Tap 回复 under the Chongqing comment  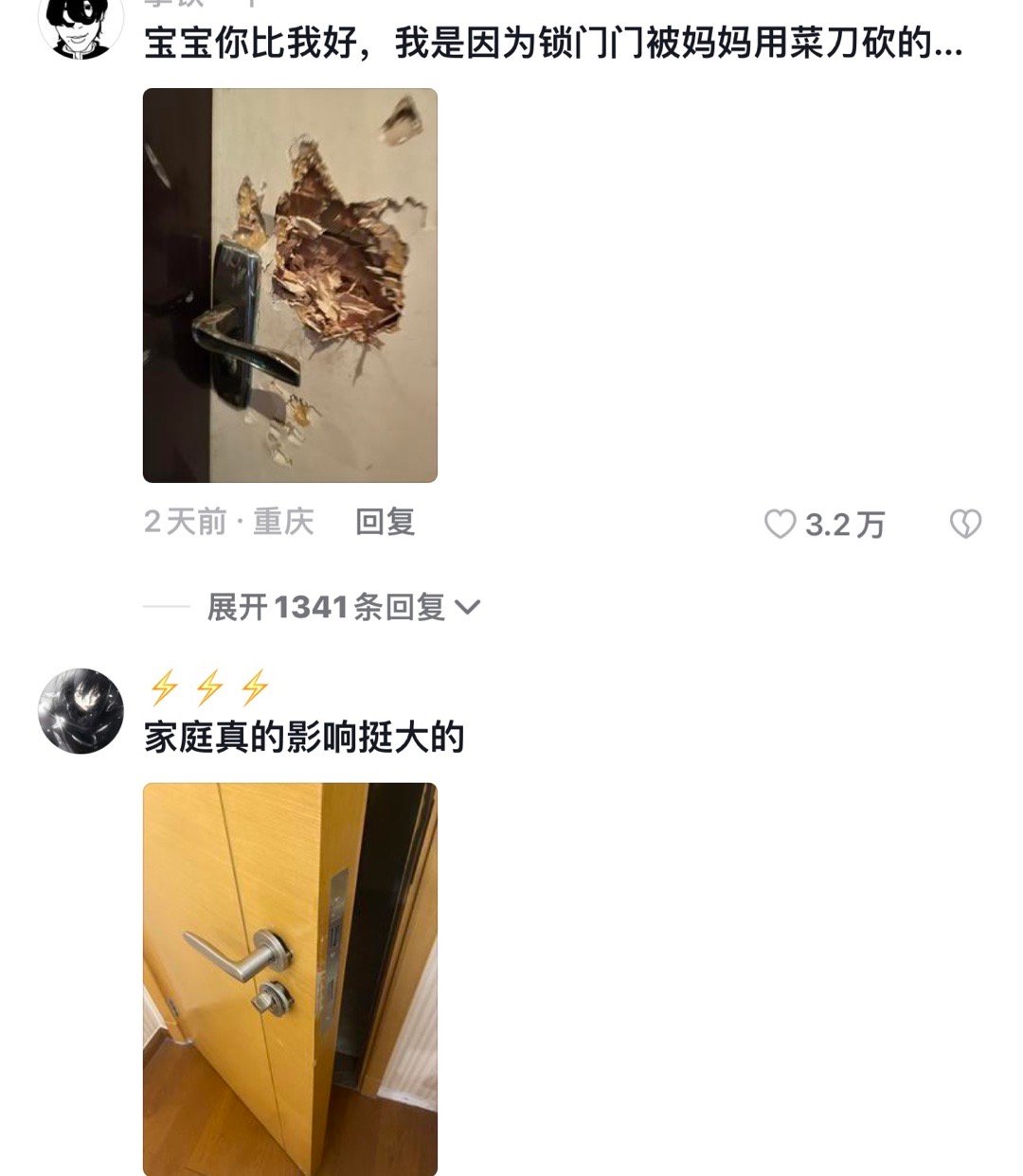[385, 522]
